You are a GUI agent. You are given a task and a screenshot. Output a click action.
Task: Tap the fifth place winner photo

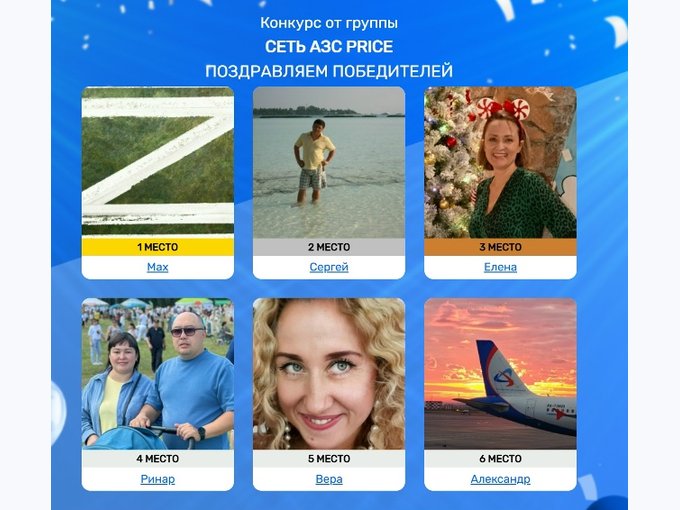pyautogui.click(x=329, y=374)
